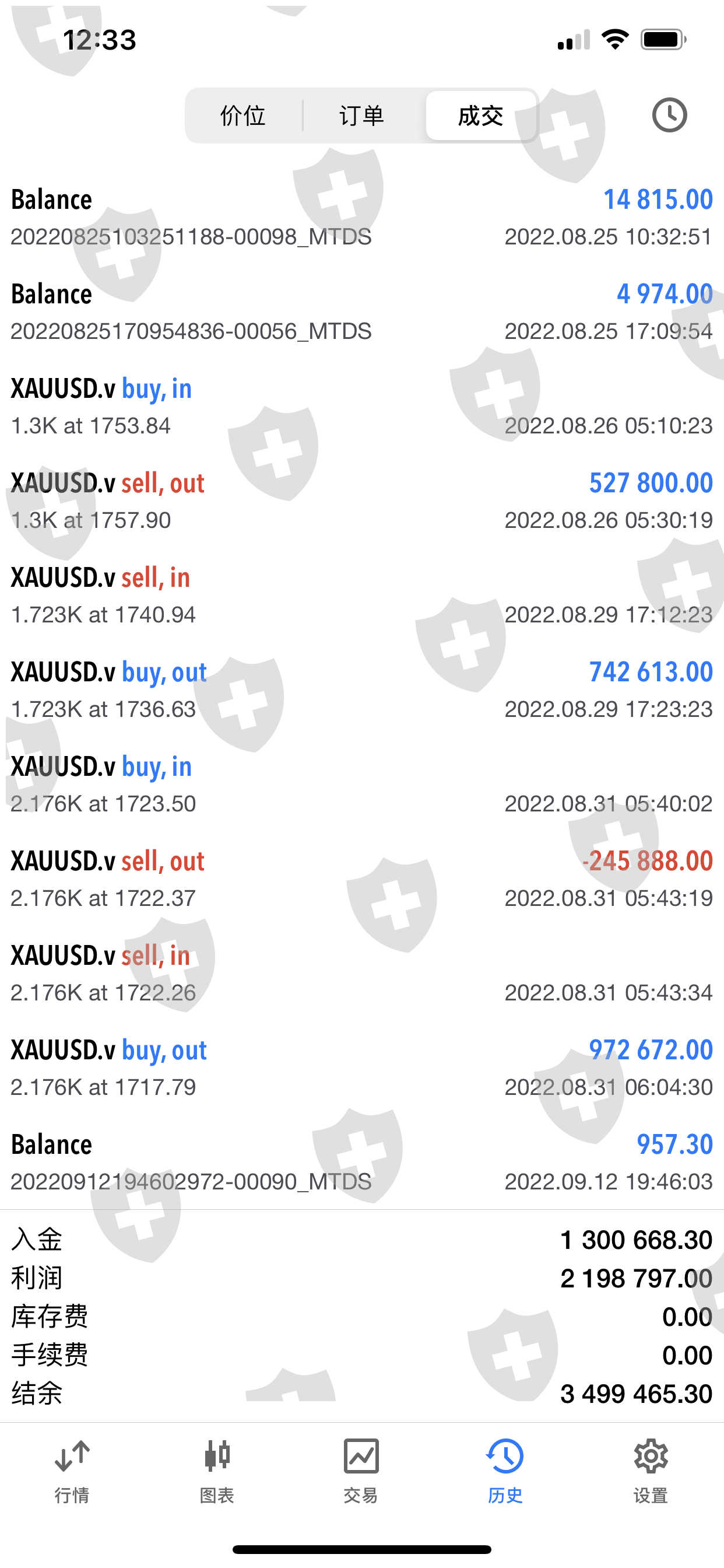Switch to the 价位 segment

click(x=242, y=116)
